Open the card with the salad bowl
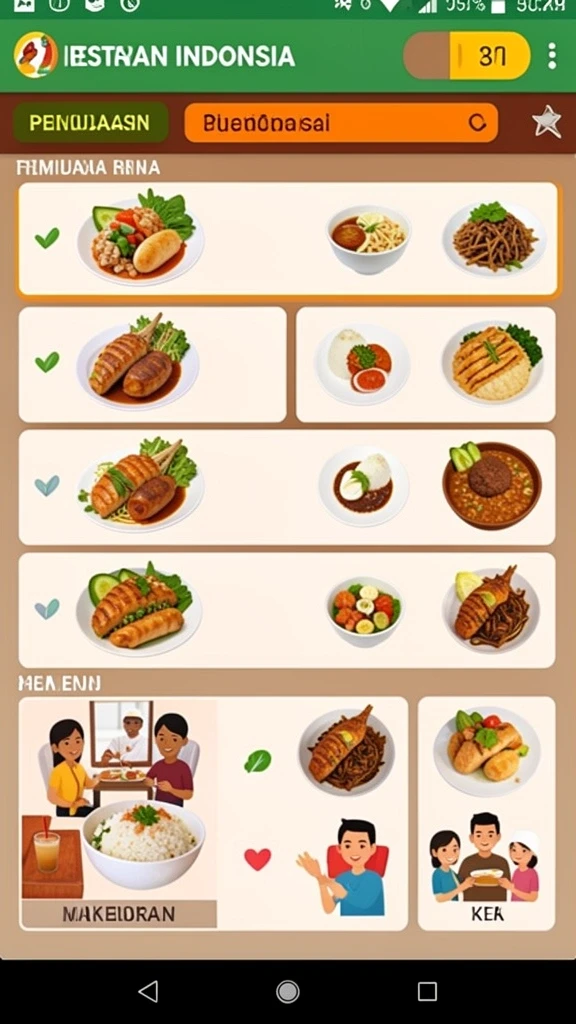Viewport: 576px width, 1024px height. pyautogui.click(x=287, y=611)
